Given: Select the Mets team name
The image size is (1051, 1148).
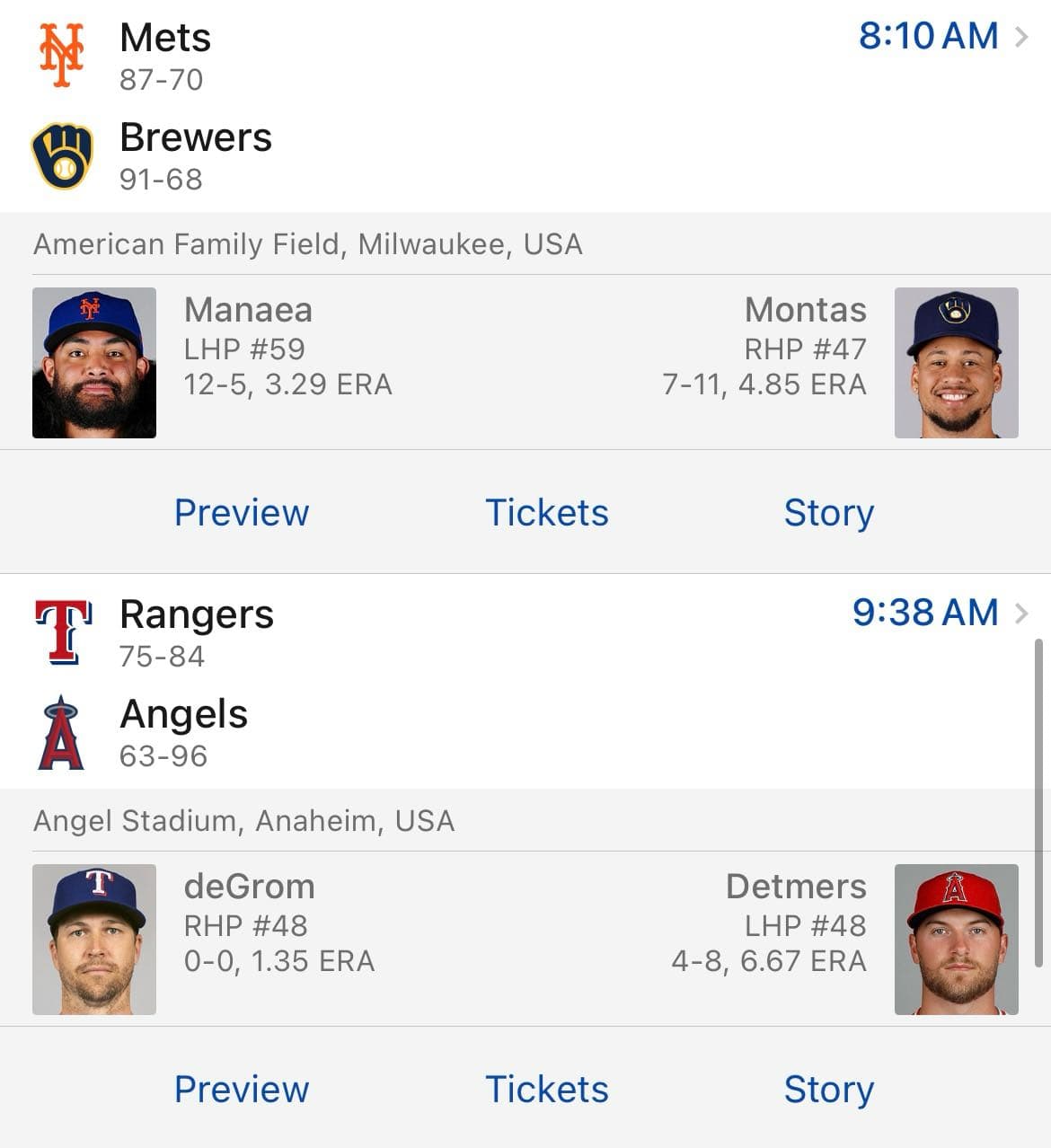Looking at the screenshot, I should (x=165, y=38).
